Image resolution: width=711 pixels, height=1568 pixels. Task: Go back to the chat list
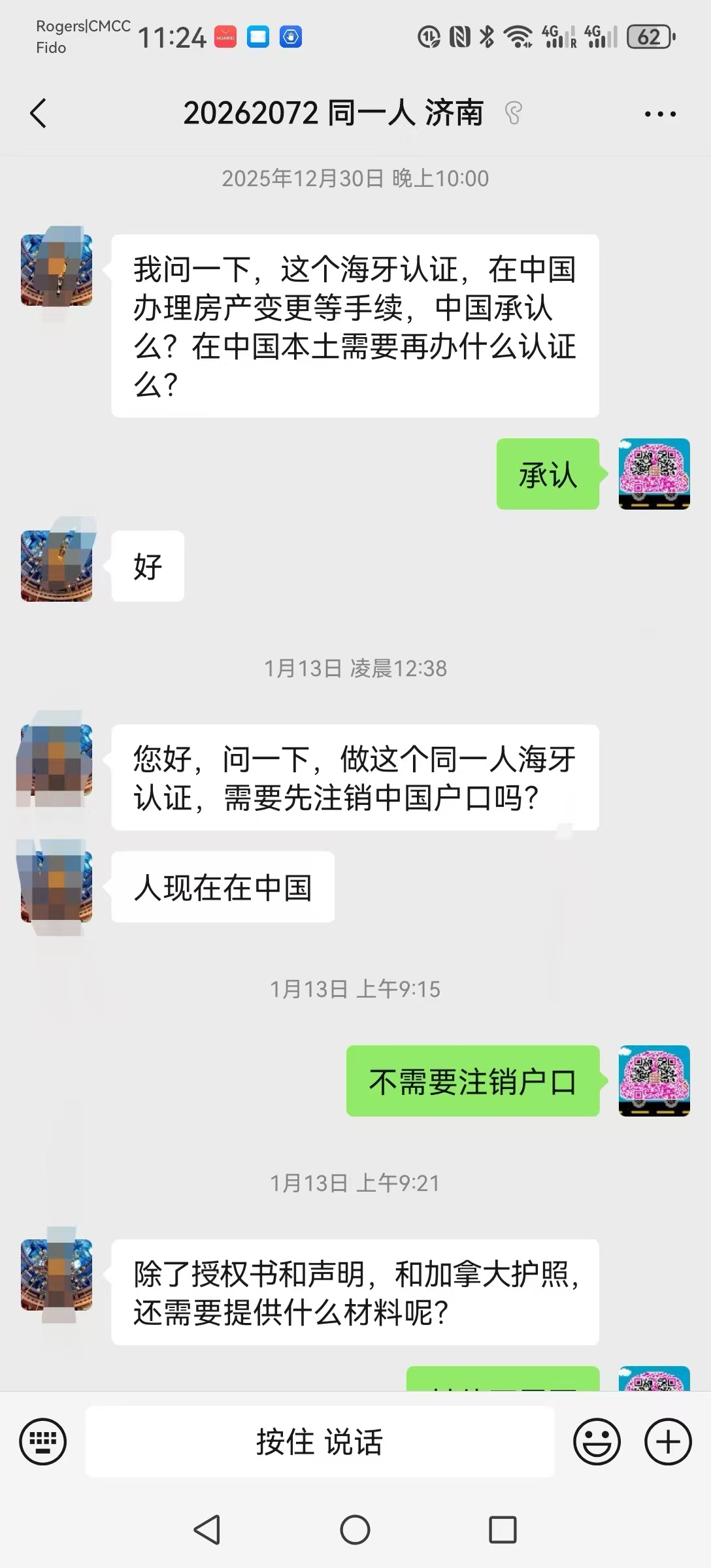pyautogui.click(x=39, y=113)
